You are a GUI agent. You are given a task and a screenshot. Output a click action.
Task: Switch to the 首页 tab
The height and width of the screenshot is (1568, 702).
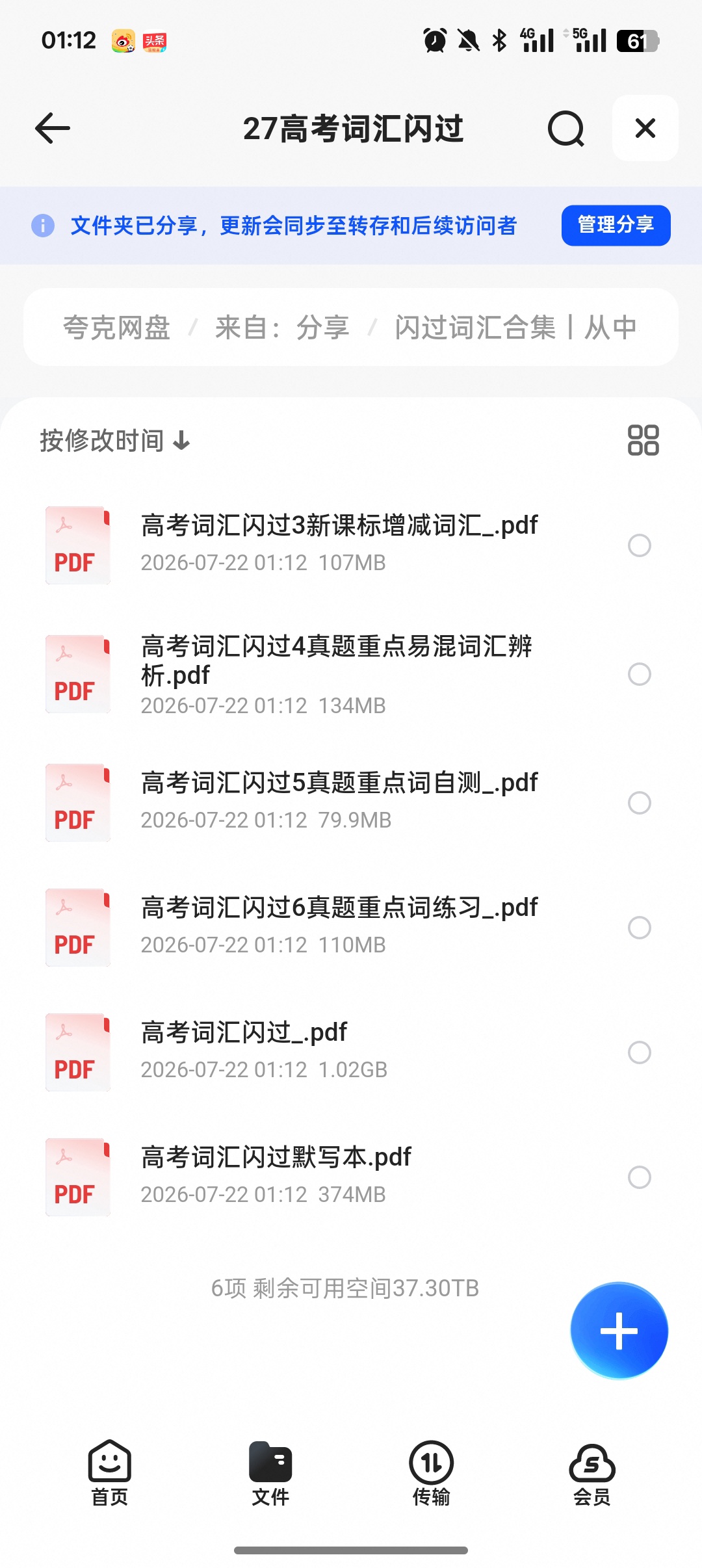point(109,1472)
